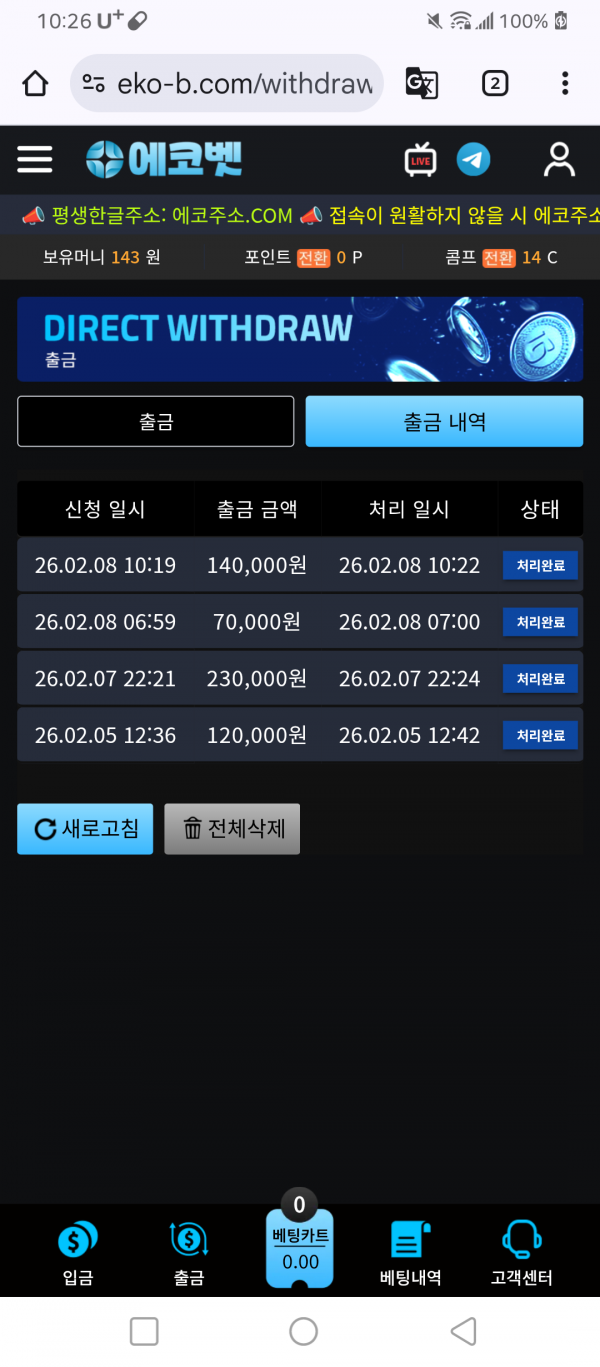Select the 출금 내역 tab

click(444, 422)
